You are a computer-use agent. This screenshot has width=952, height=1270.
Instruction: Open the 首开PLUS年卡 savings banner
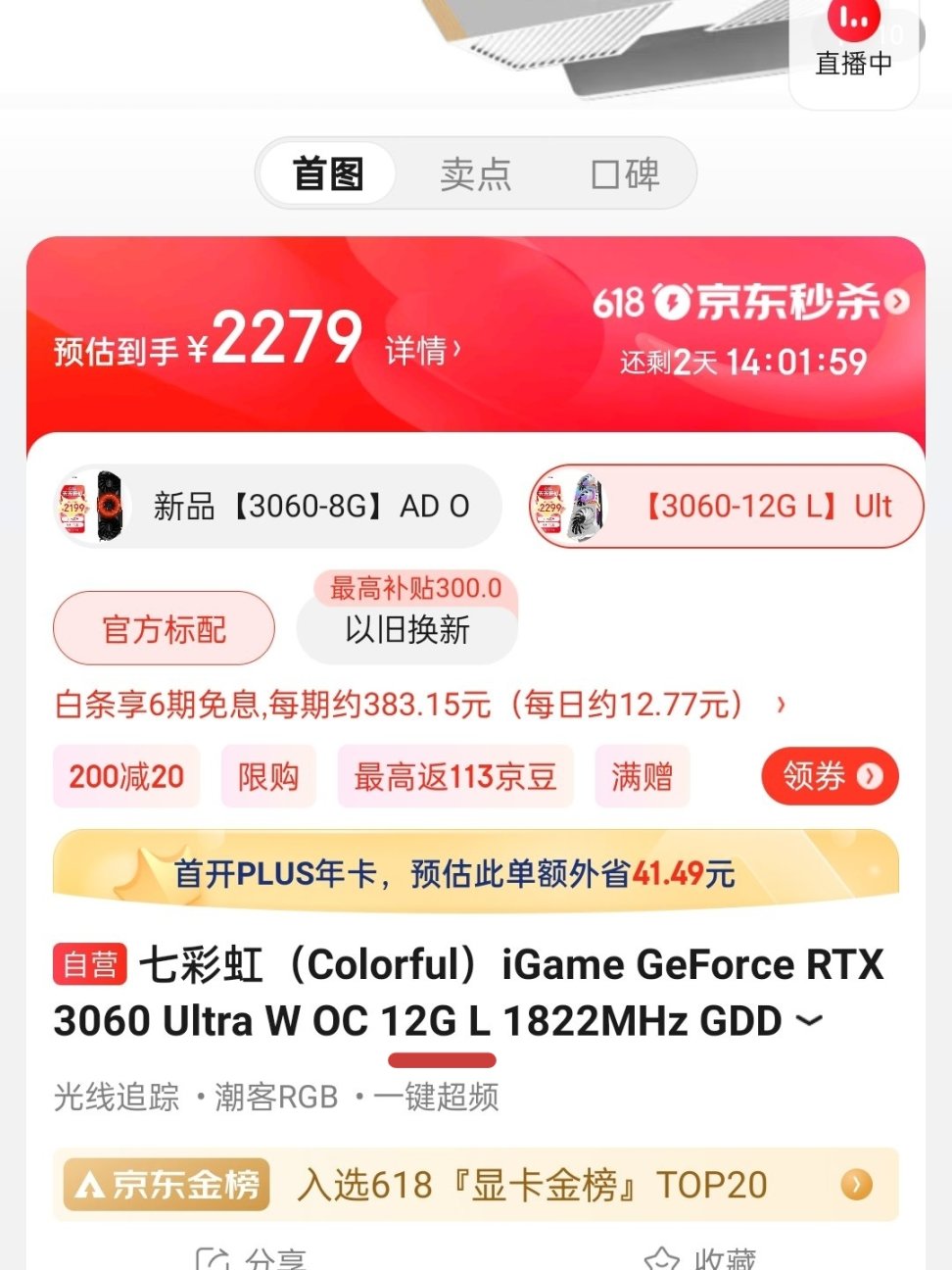(x=476, y=872)
